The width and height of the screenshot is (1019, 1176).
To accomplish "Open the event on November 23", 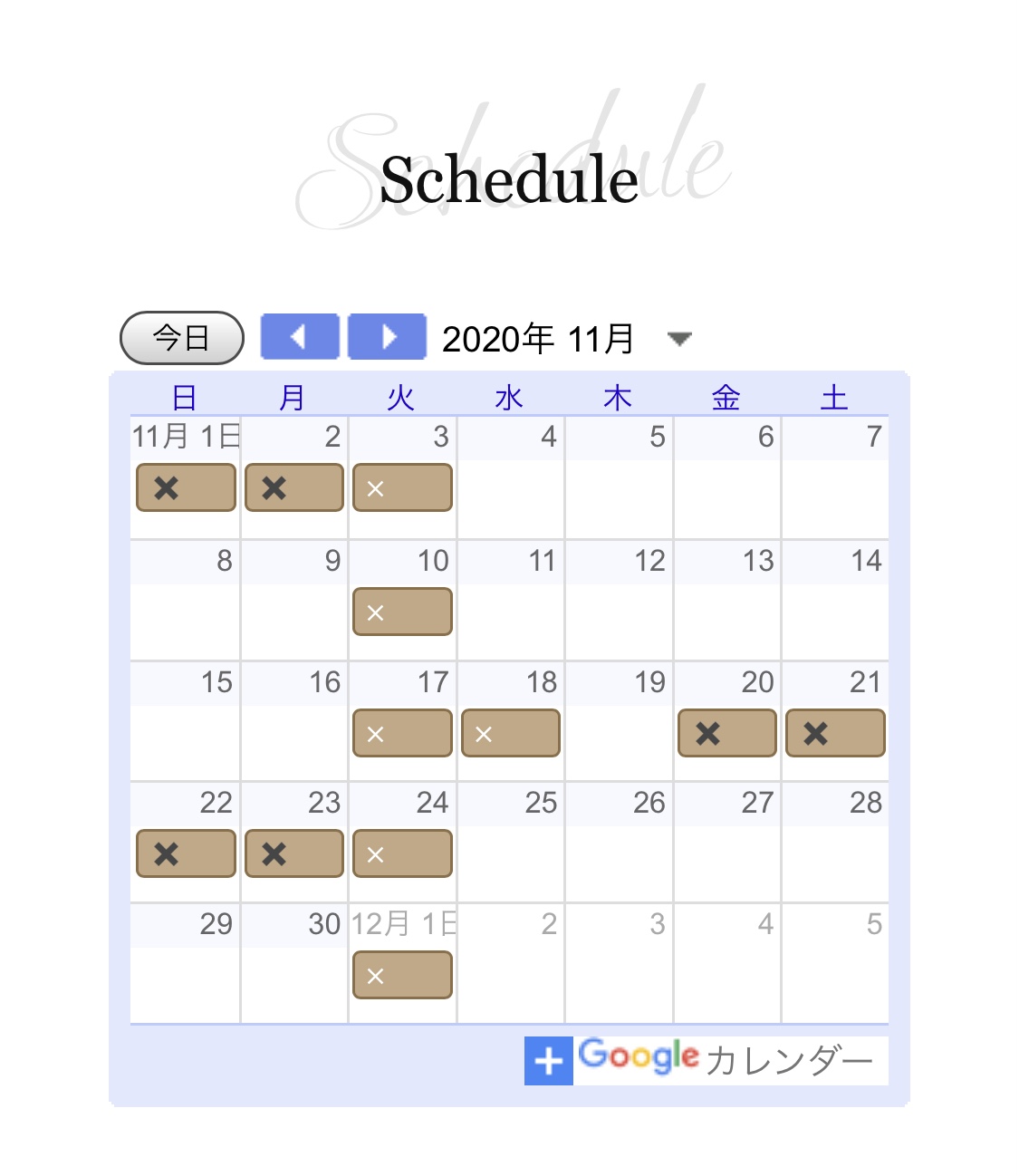I will [x=294, y=853].
